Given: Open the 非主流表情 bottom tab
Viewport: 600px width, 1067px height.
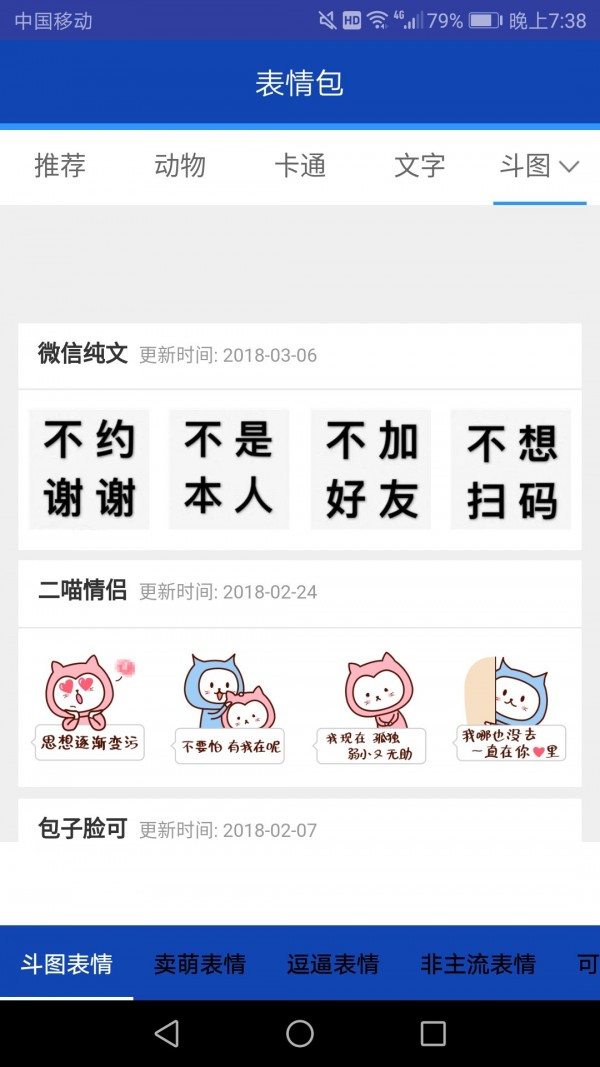Looking at the screenshot, I should [478, 964].
